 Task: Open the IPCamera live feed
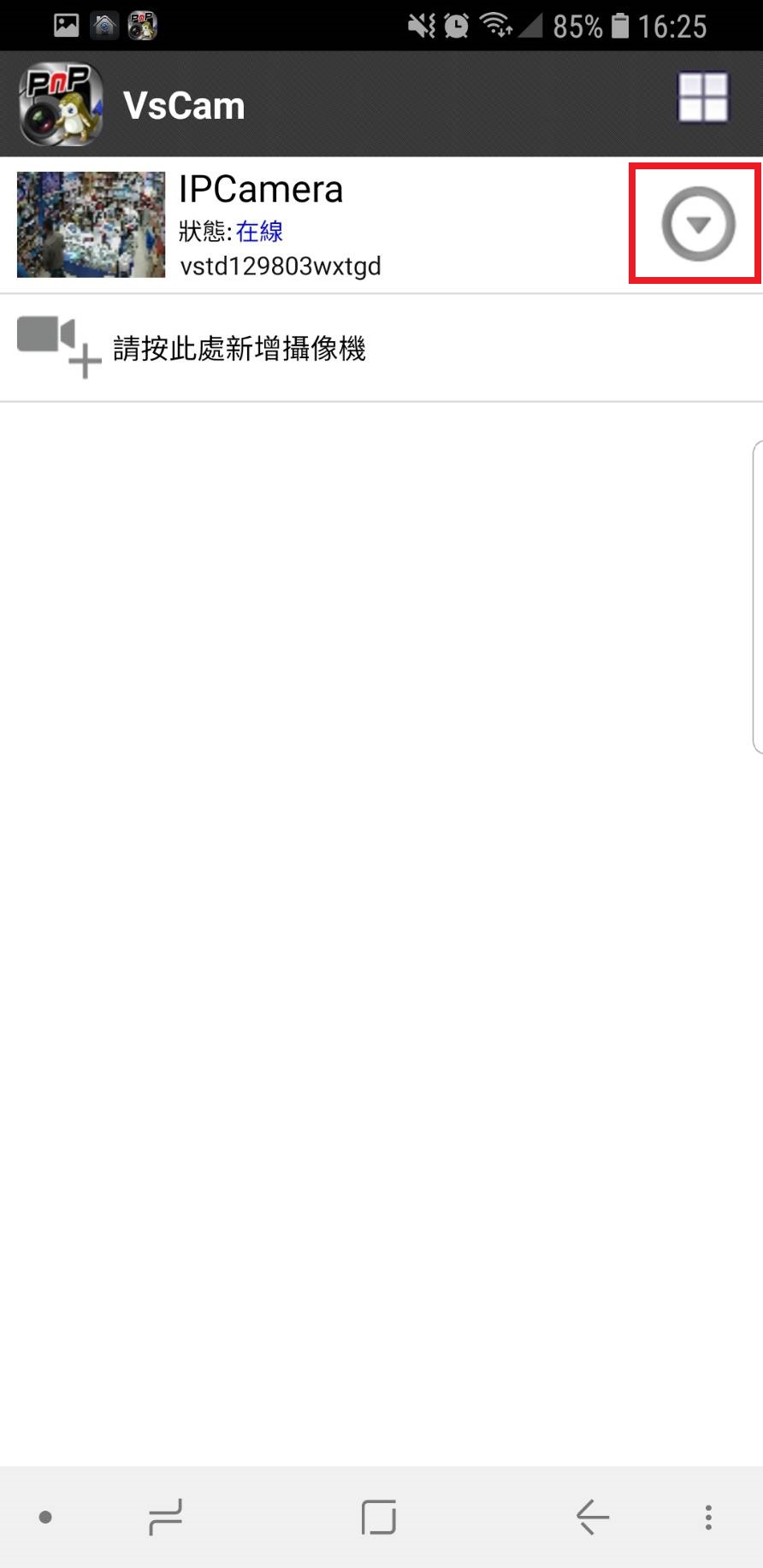(x=91, y=225)
